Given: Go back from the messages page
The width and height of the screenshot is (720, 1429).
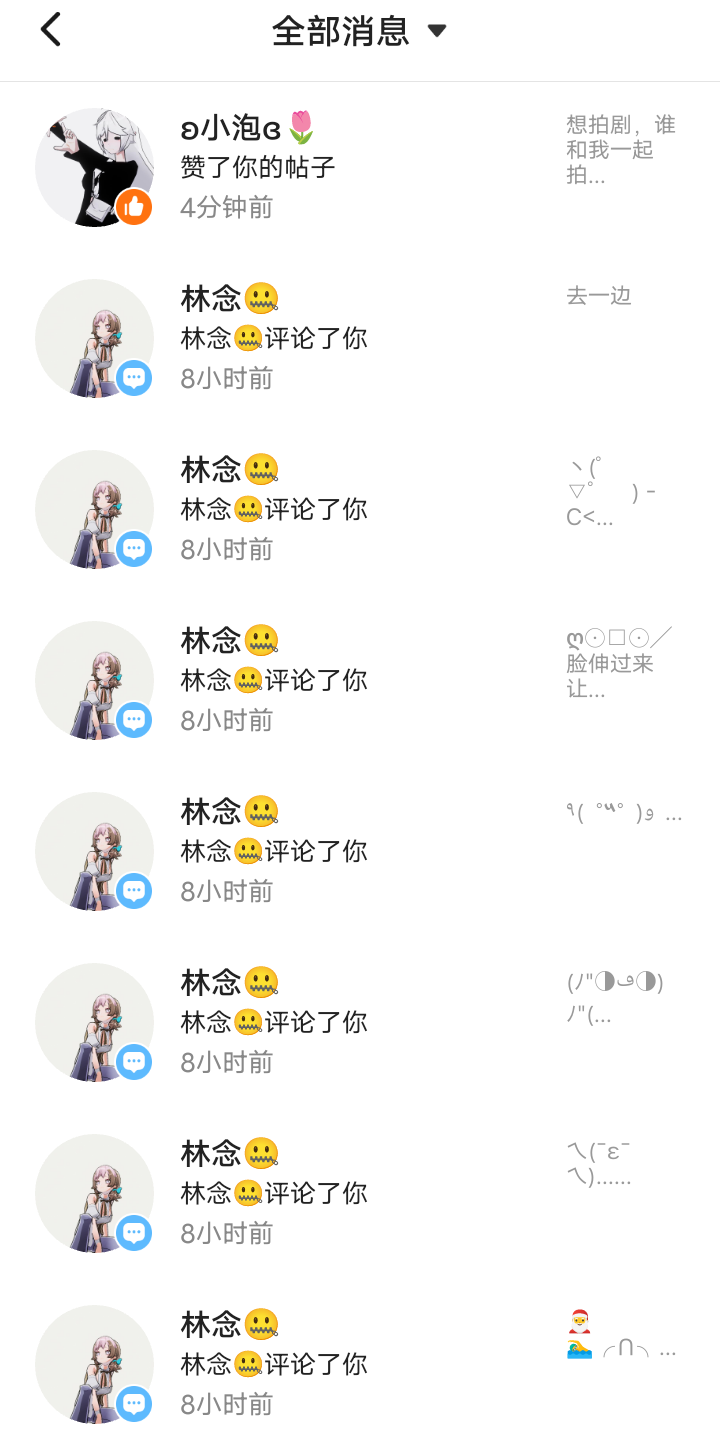Looking at the screenshot, I should point(50,30).
